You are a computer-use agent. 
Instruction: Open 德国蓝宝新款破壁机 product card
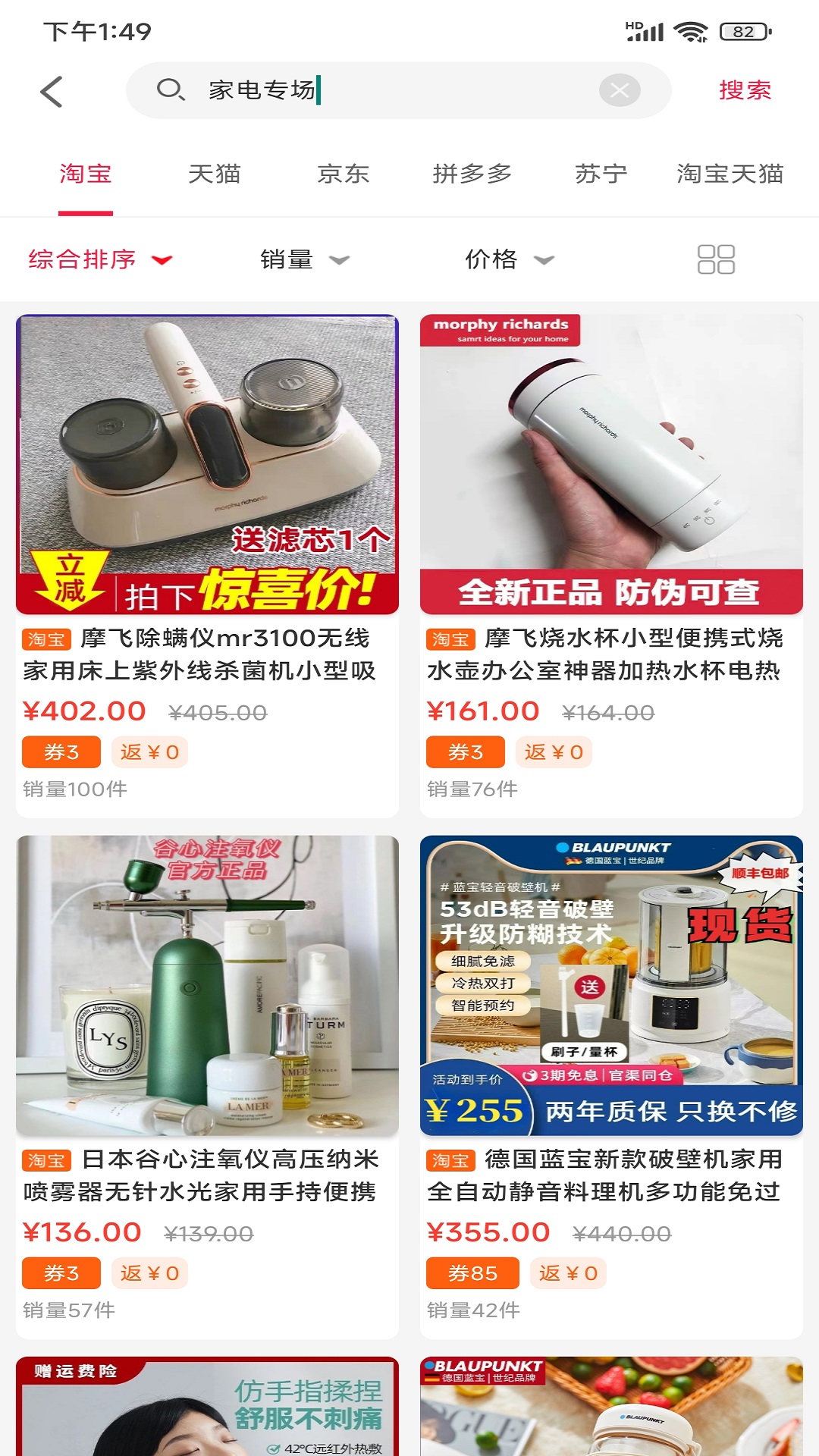click(x=611, y=1087)
